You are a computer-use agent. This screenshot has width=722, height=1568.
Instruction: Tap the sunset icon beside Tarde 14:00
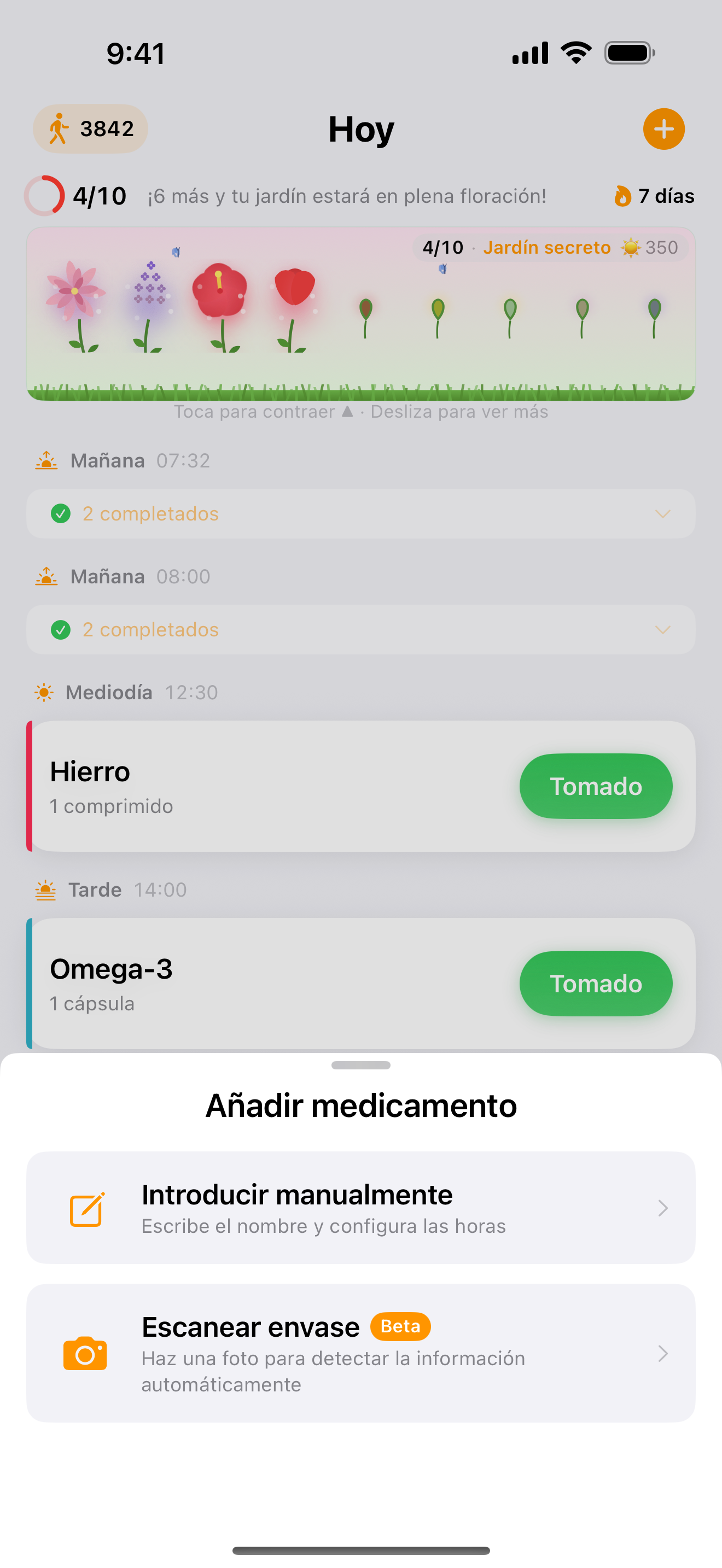click(45, 890)
